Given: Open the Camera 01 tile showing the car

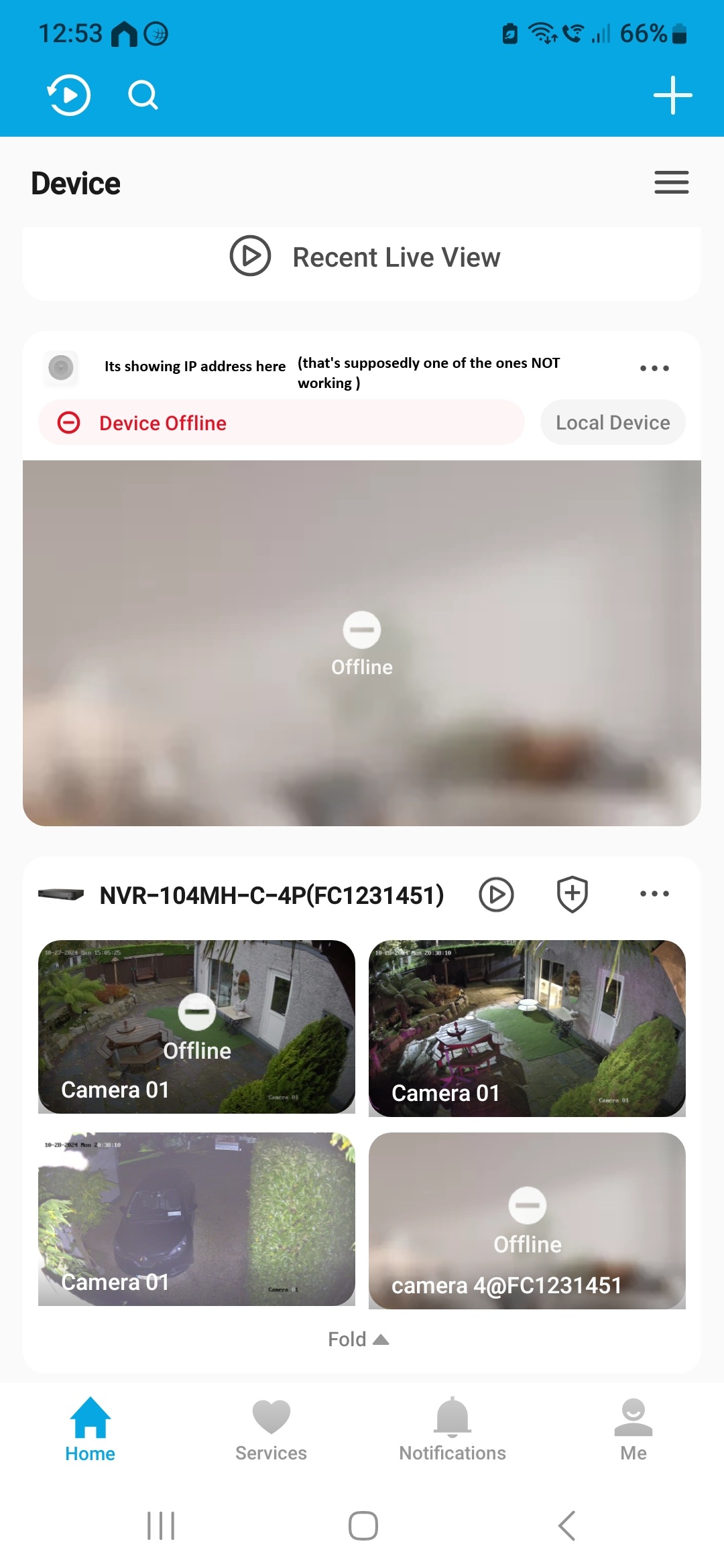Looking at the screenshot, I should (196, 1219).
